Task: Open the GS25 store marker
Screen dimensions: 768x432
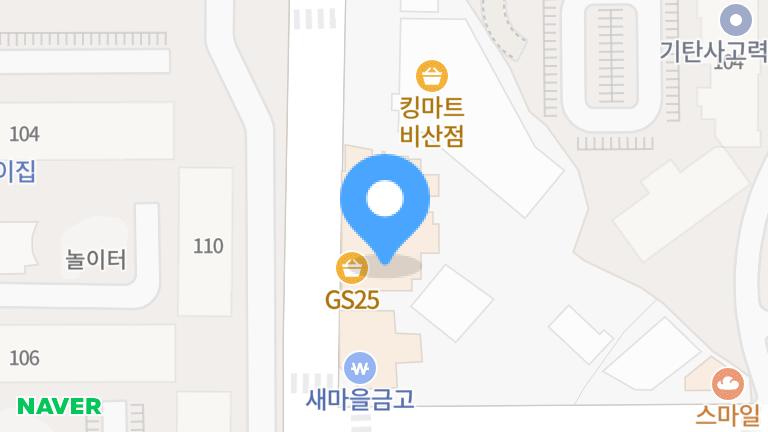Action: pyautogui.click(x=352, y=268)
